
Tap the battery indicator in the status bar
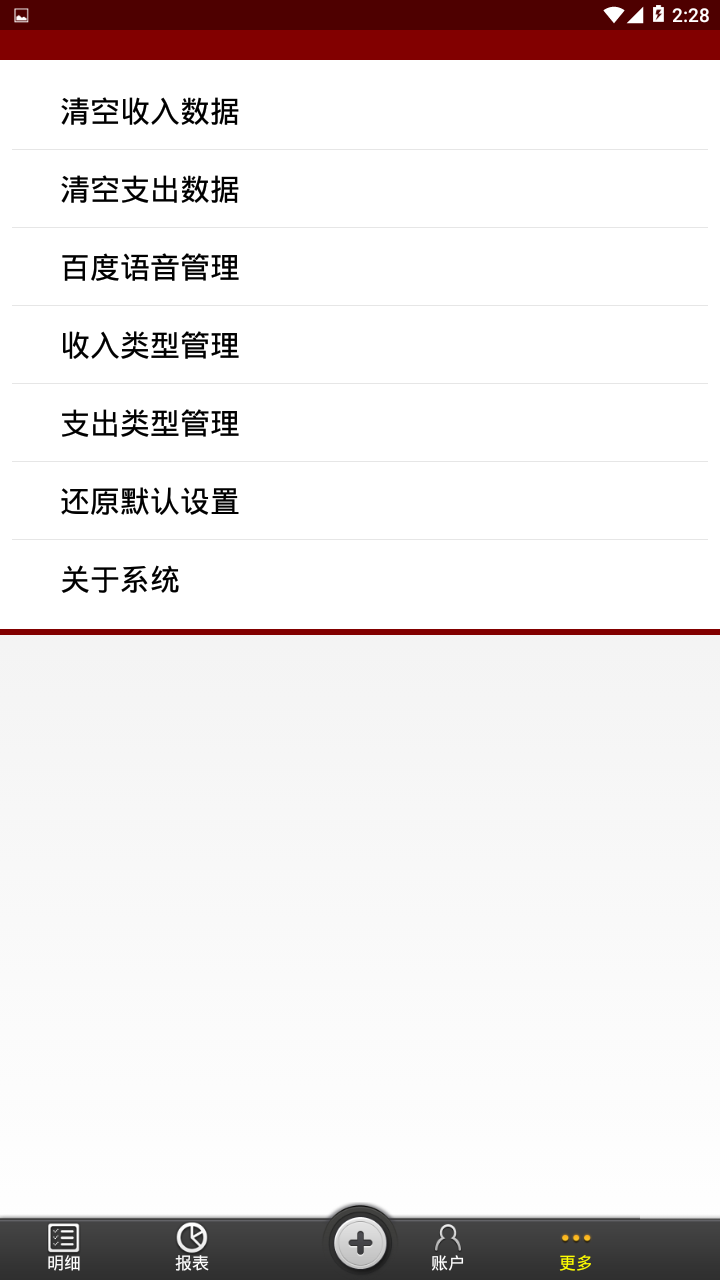(658, 14)
